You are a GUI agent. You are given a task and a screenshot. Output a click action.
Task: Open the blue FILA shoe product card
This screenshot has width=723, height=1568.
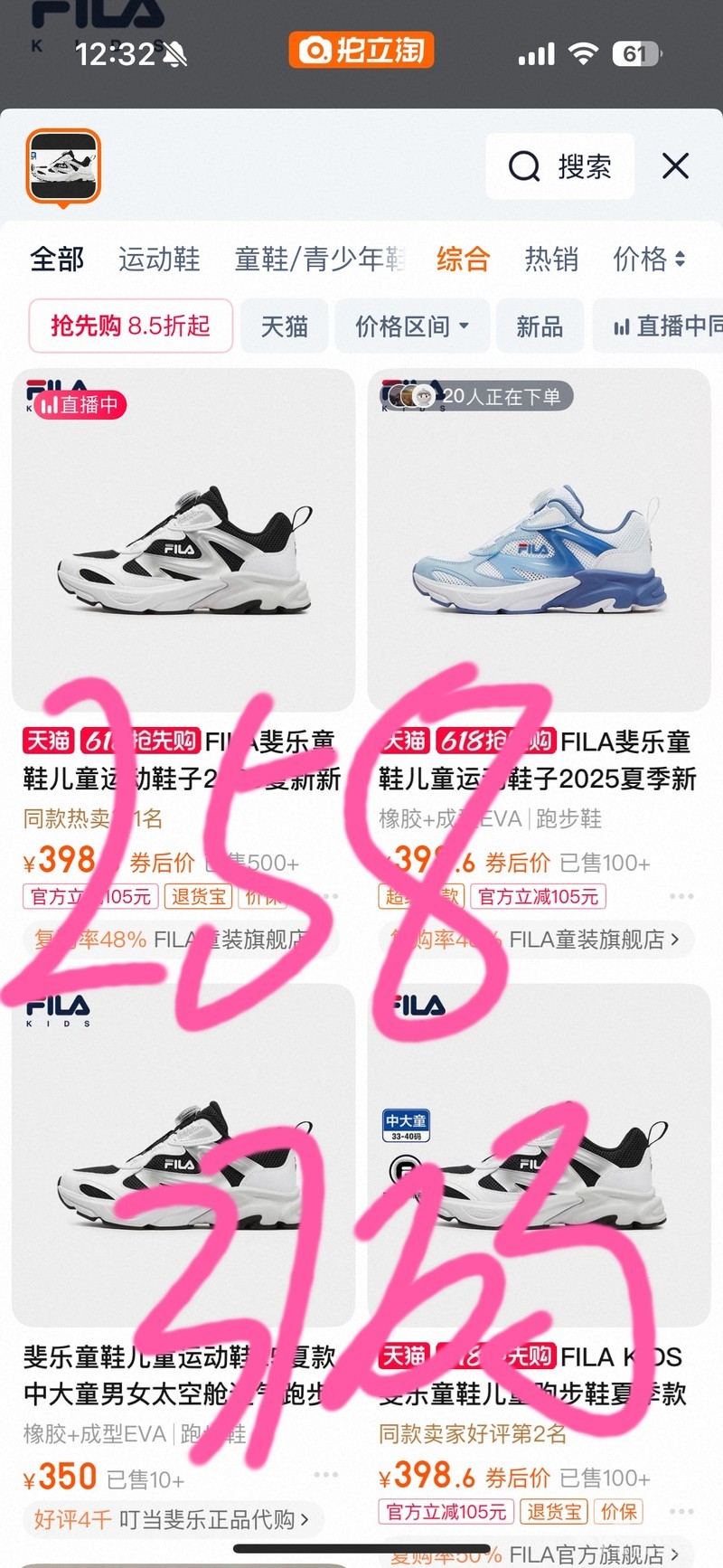539,543
